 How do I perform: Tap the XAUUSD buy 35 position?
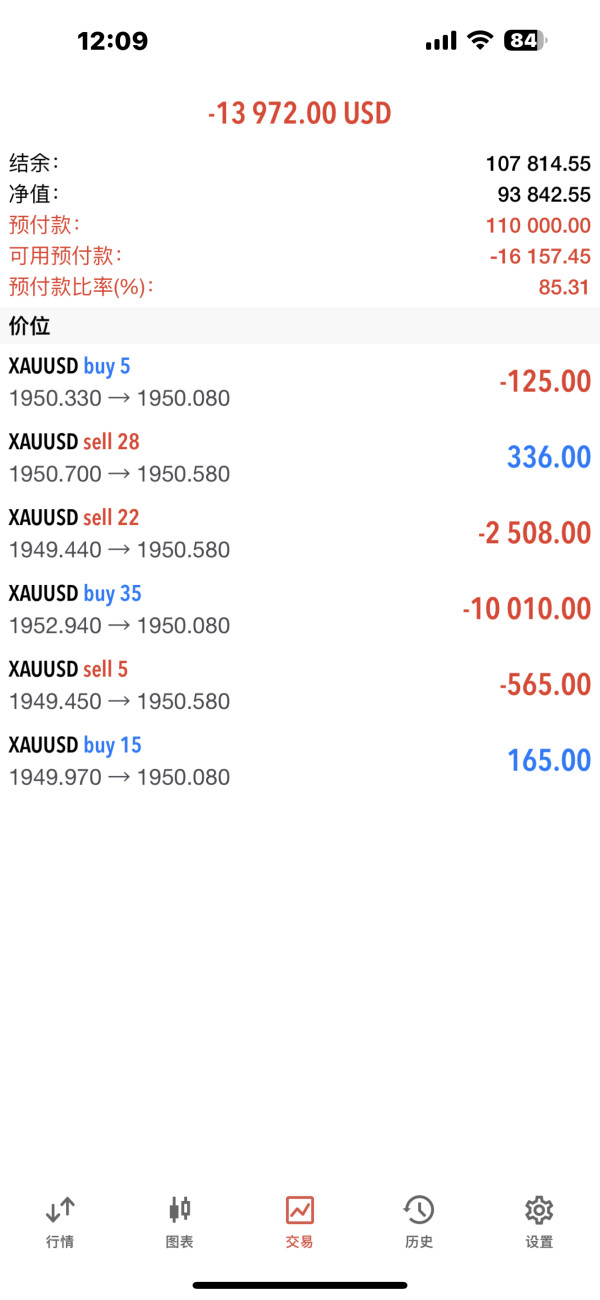tap(300, 610)
